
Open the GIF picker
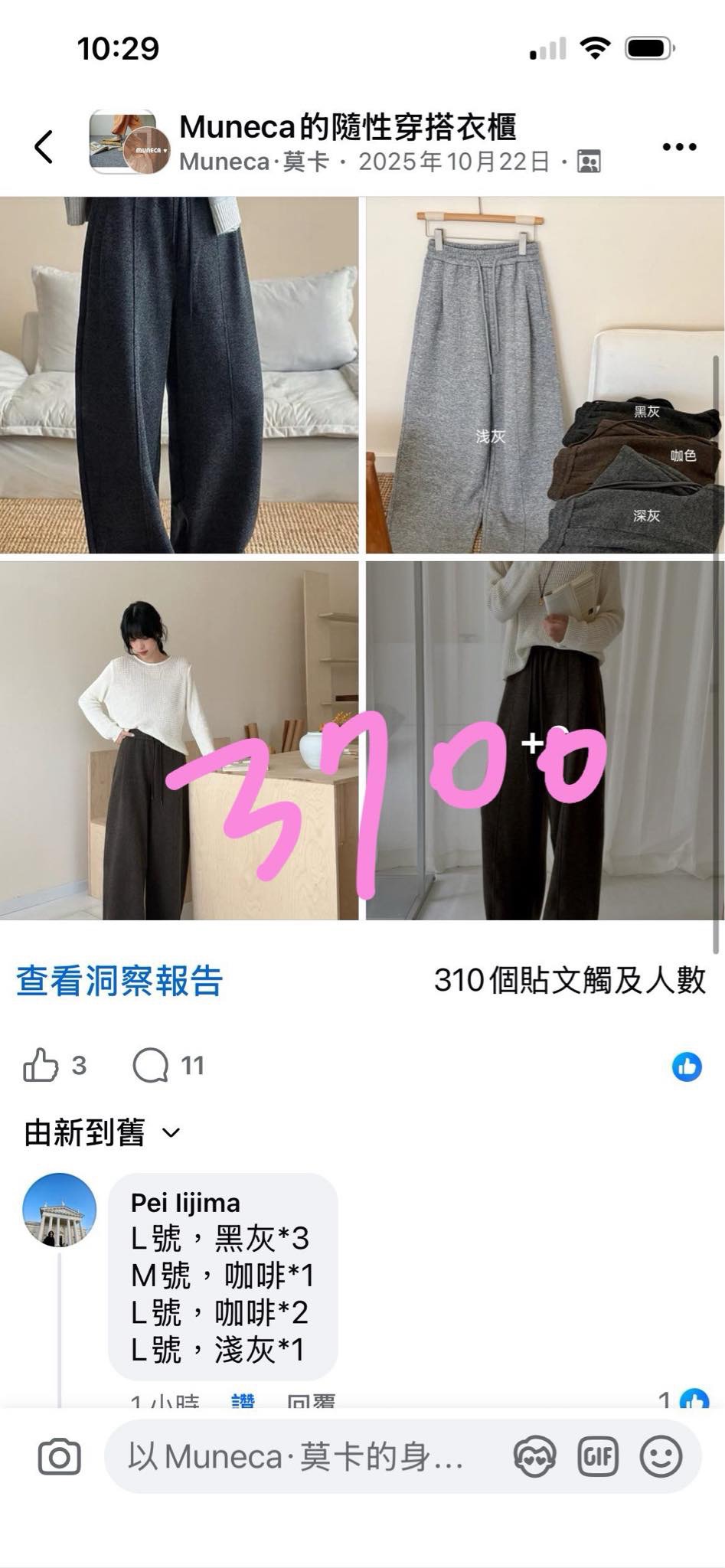(x=598, y=1456)
